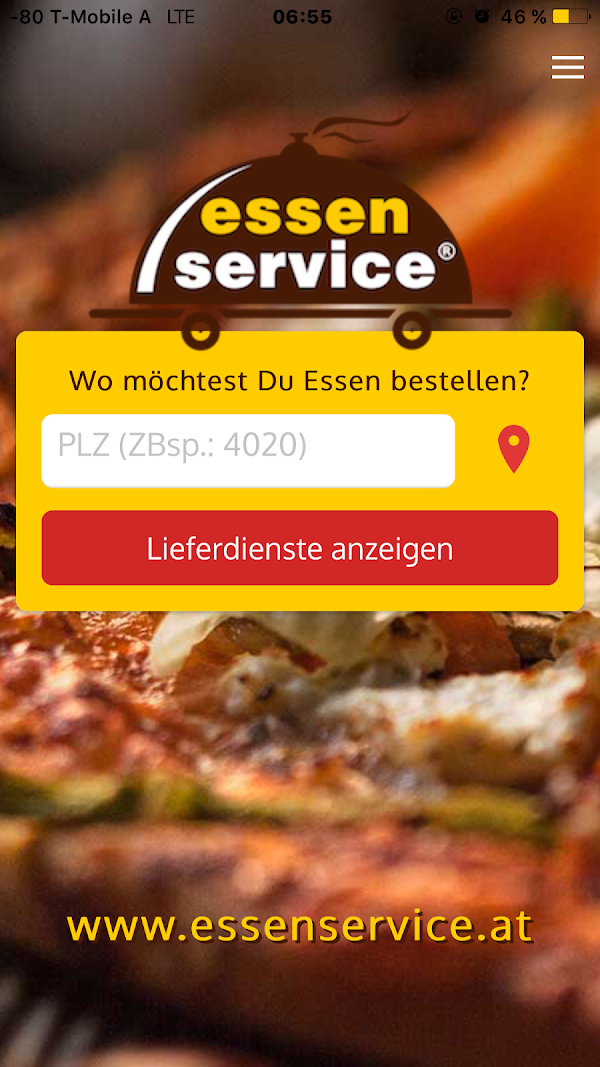Open the hamburger menu
The image size is (600, 1067).
[567, 67]
